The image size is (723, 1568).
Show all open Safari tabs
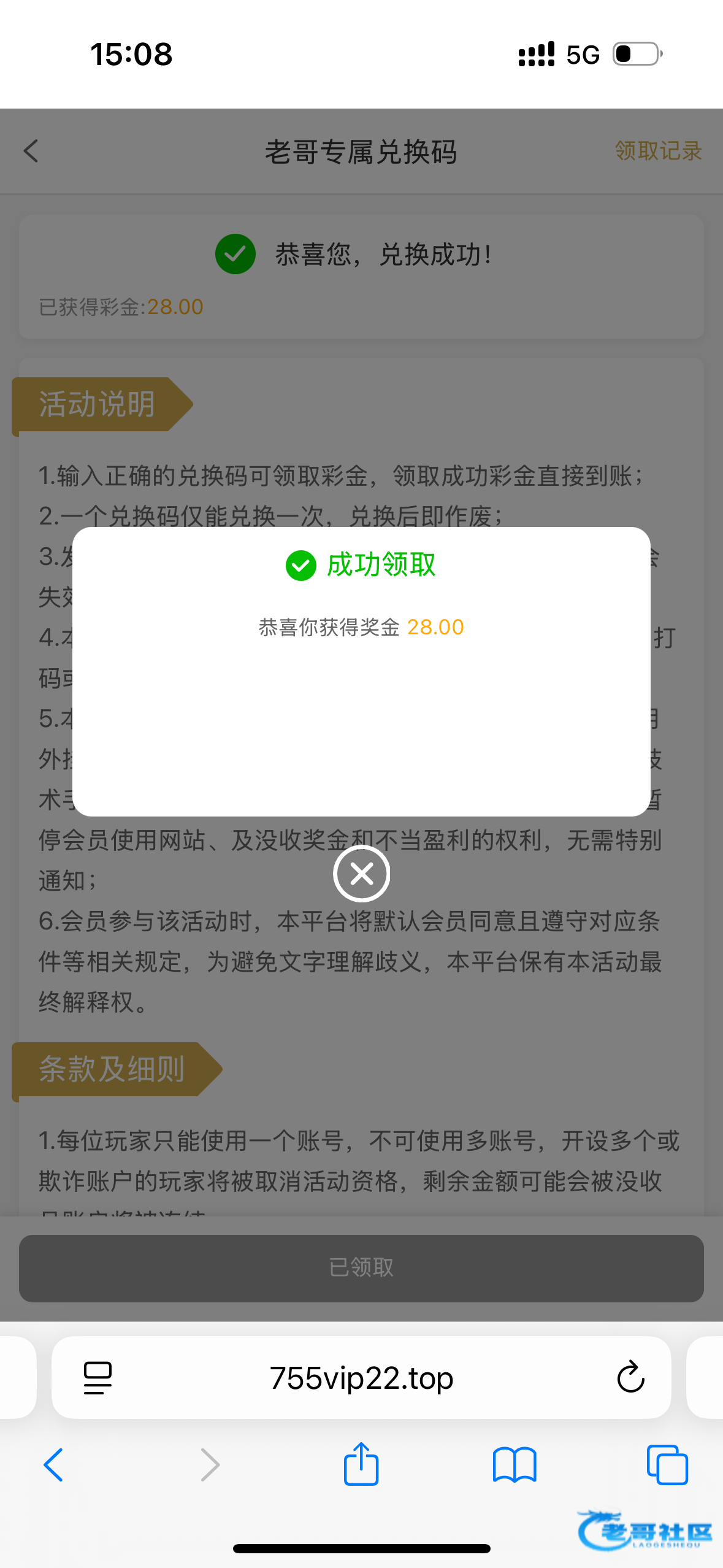click(667, 1465)
